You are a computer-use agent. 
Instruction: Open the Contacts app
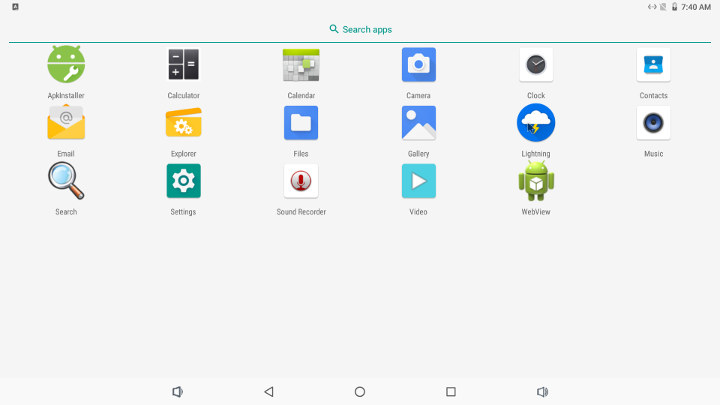[x=653, y=65]
